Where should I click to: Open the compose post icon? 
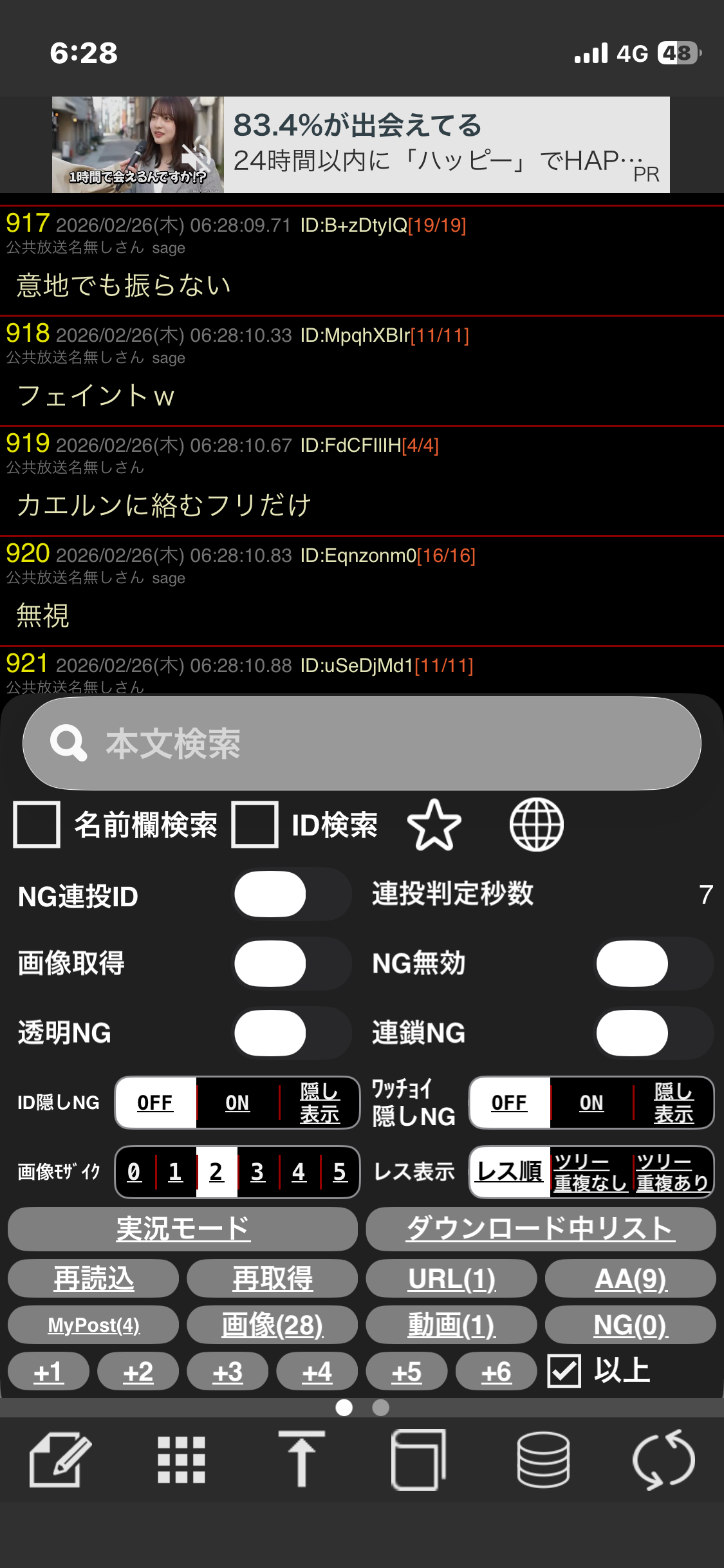click(60, 1460)
